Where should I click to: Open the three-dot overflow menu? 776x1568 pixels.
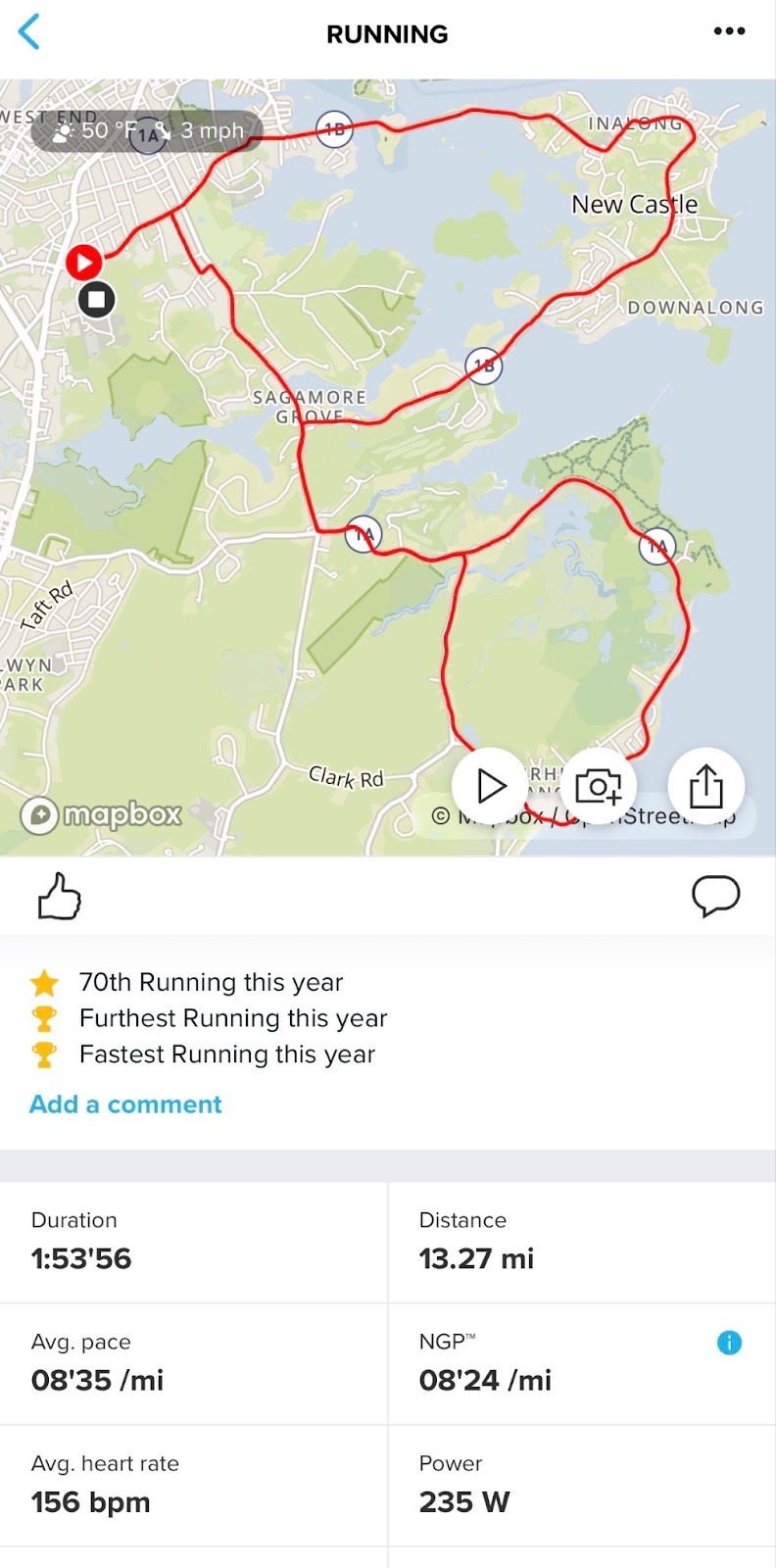click(x=729, y=32)
